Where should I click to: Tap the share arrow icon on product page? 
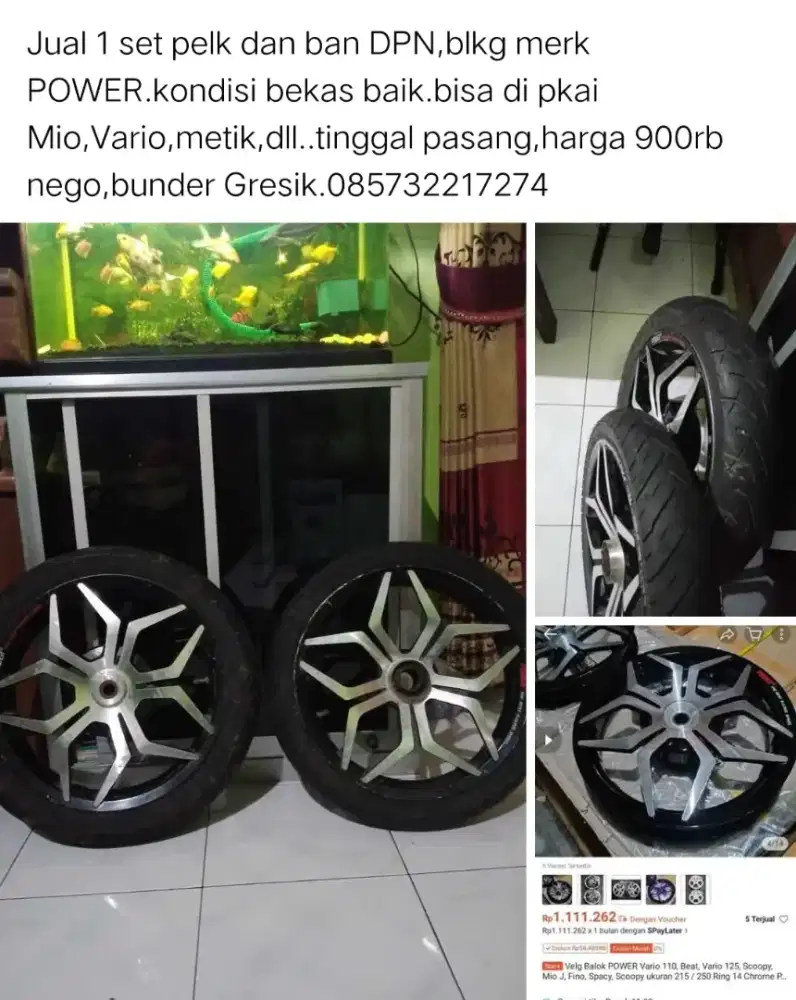(x=727, y=634)
